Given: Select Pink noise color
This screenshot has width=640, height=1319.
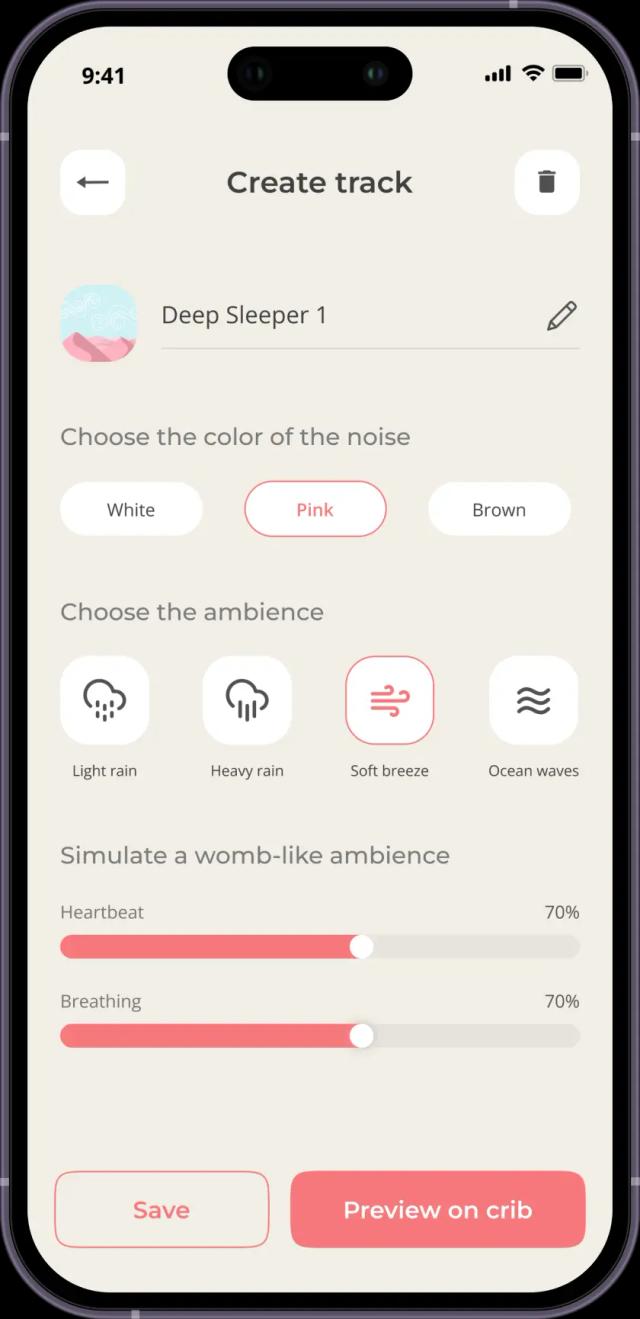Looking at the screenshot, I should pos(315,510).
